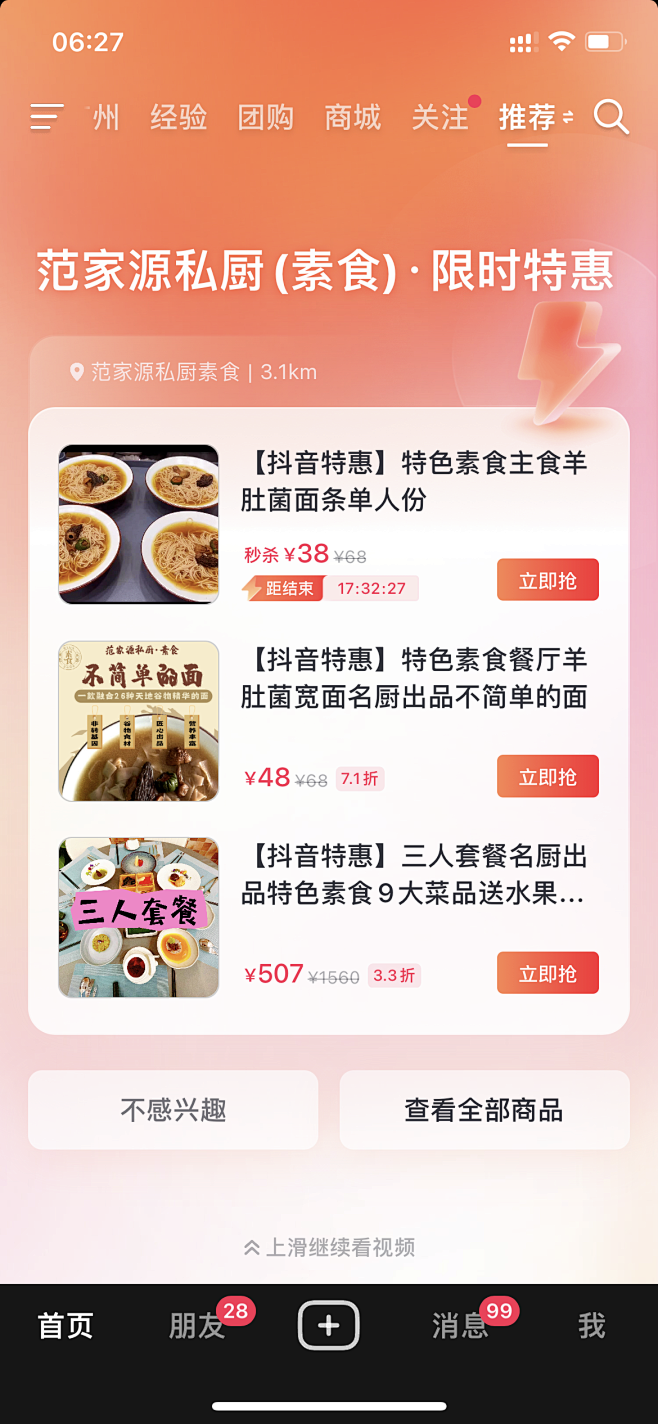This screenshot has width=658, height=1424.
Task: Open the 朋友 tab
Action: (x=197, y=1326)
